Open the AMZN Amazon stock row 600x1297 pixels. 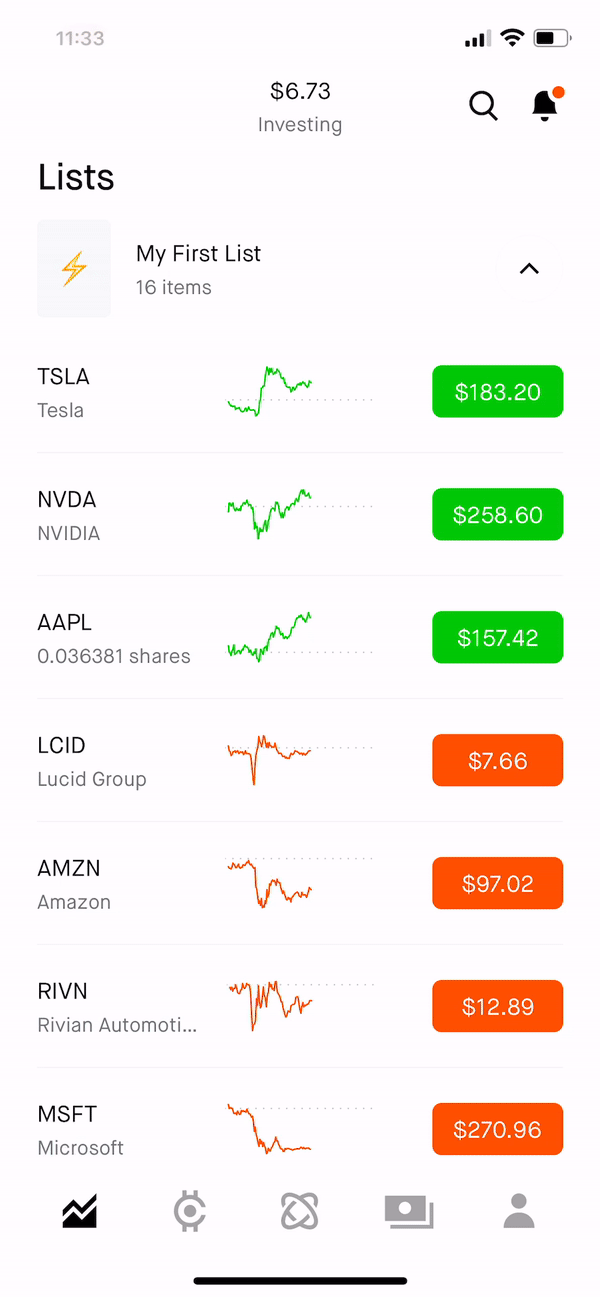click(x=300, y=884)
